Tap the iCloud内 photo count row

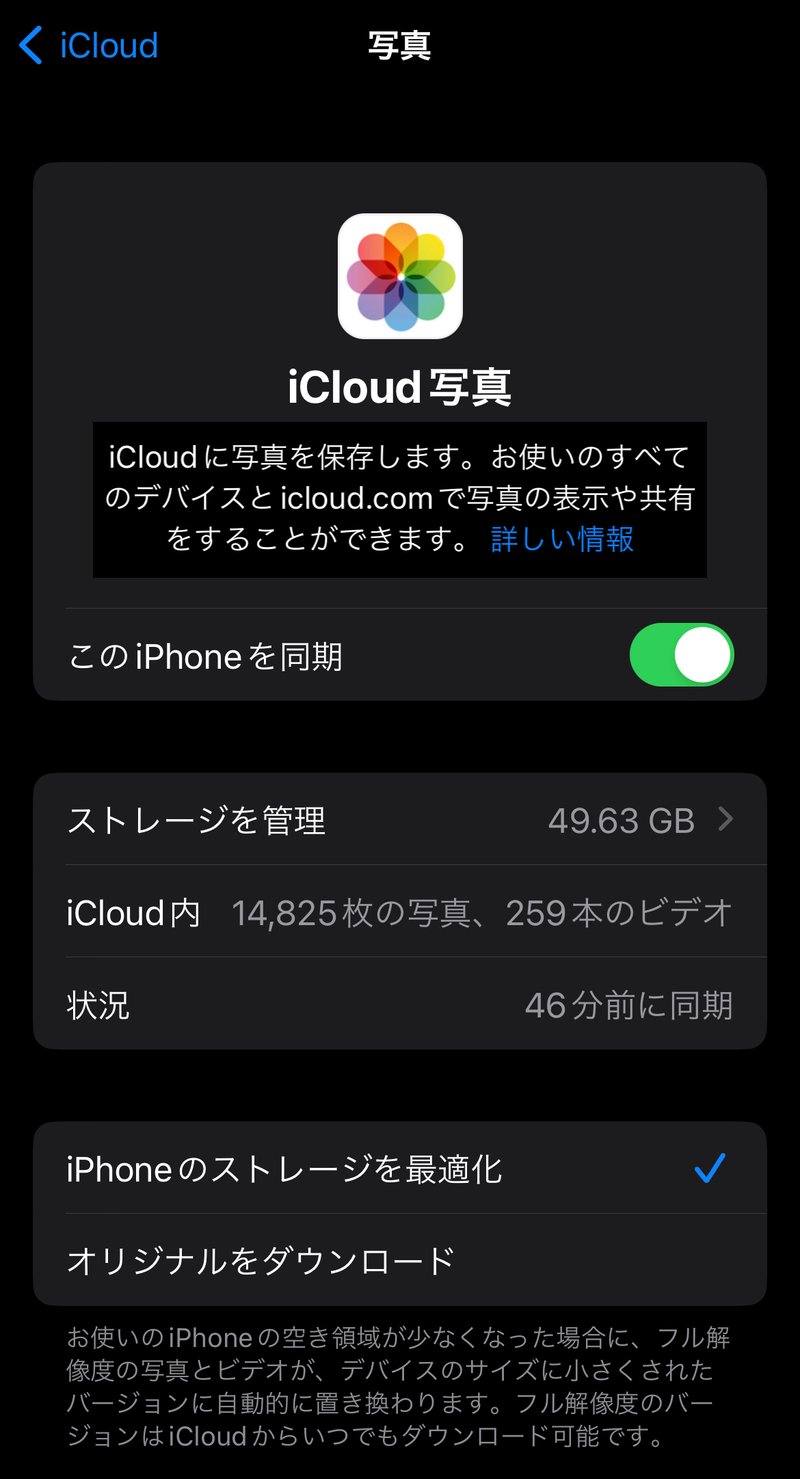point(400,912)
